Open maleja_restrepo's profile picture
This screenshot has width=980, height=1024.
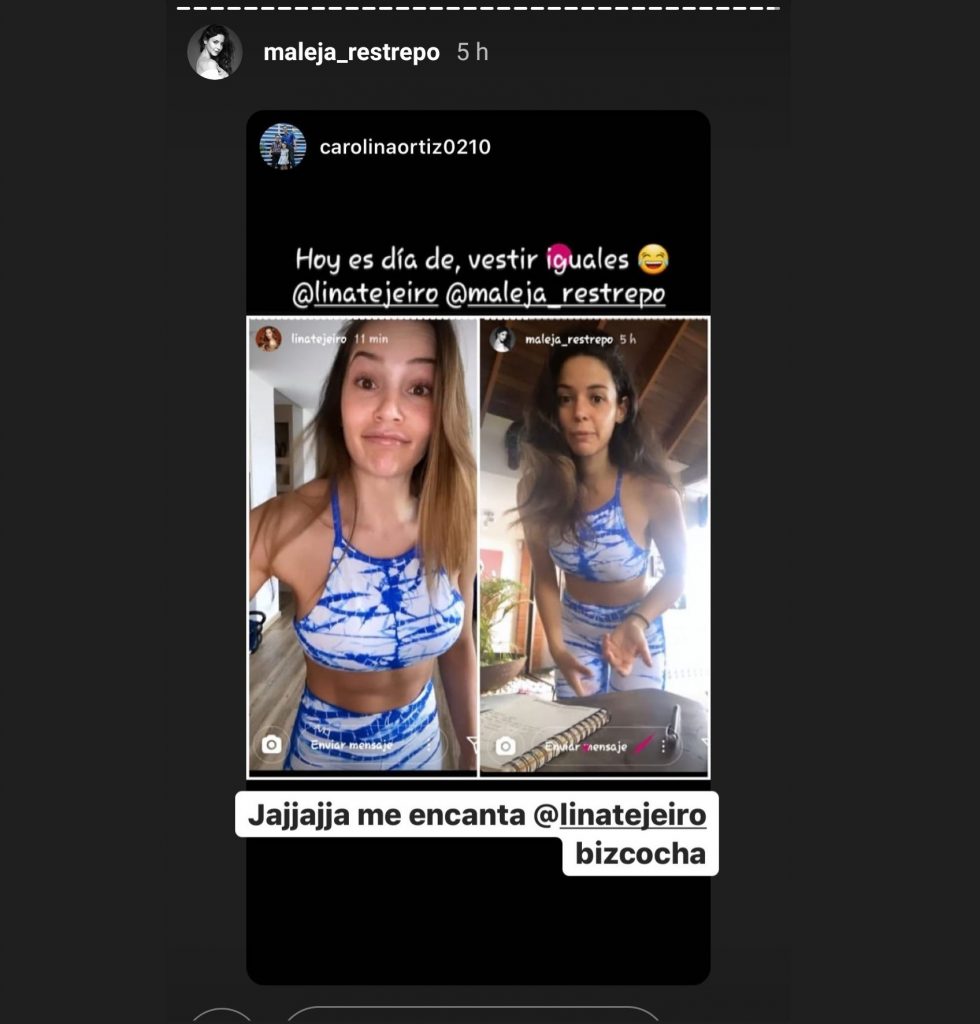pyautogui.click(x=214, y=52)
